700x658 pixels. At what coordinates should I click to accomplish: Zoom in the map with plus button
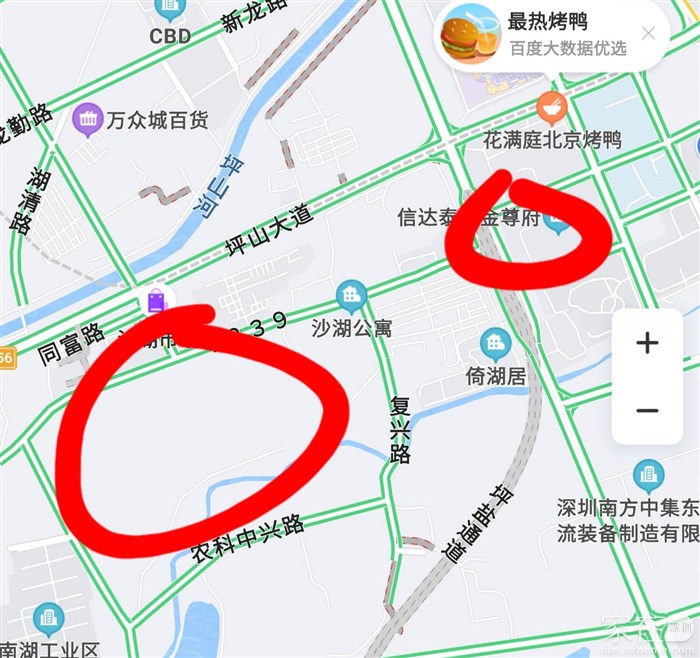647,344
